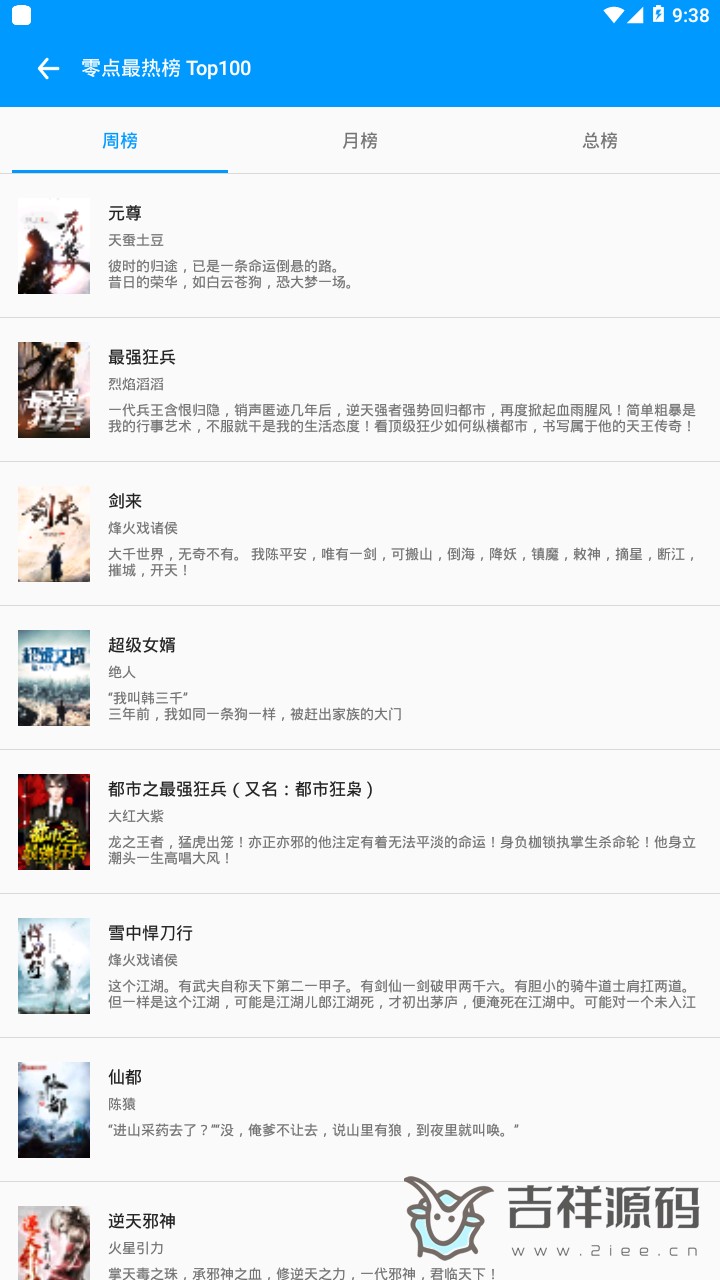Open the book 元尊
This screenshot has height=1280, width=720.
pos(360,246)
